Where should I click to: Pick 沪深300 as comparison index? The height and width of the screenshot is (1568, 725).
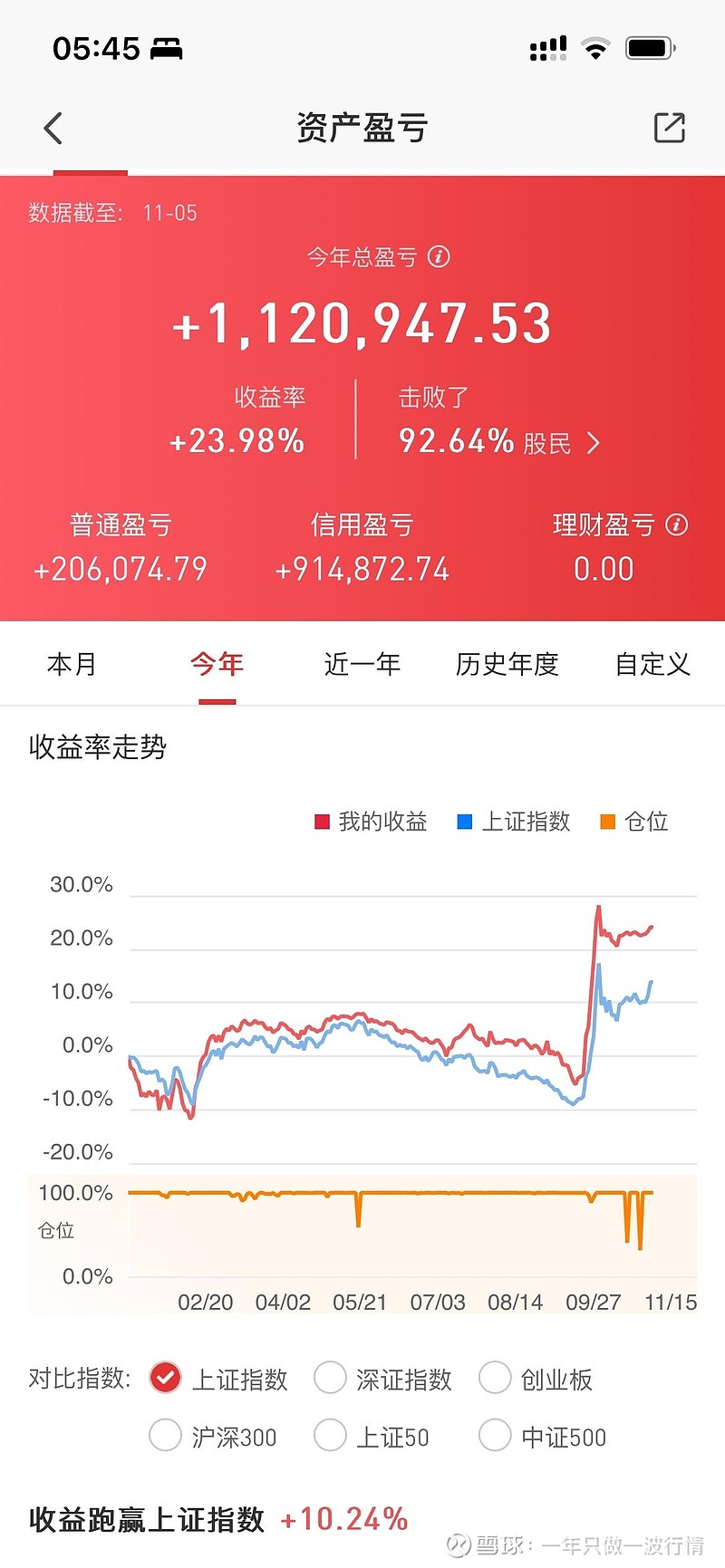pos(213,1436)
